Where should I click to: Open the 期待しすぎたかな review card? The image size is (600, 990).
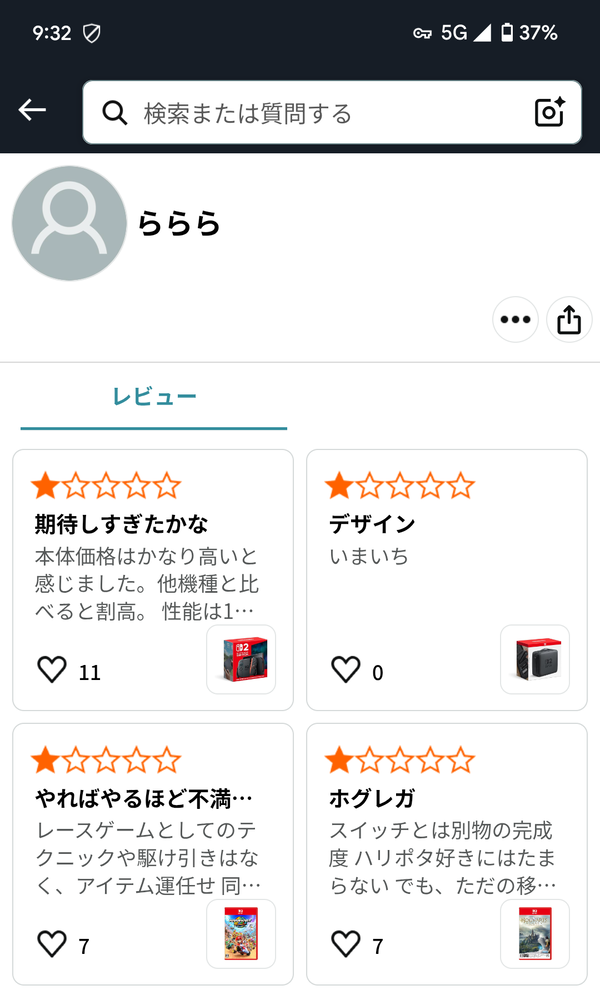click(153, 580)
